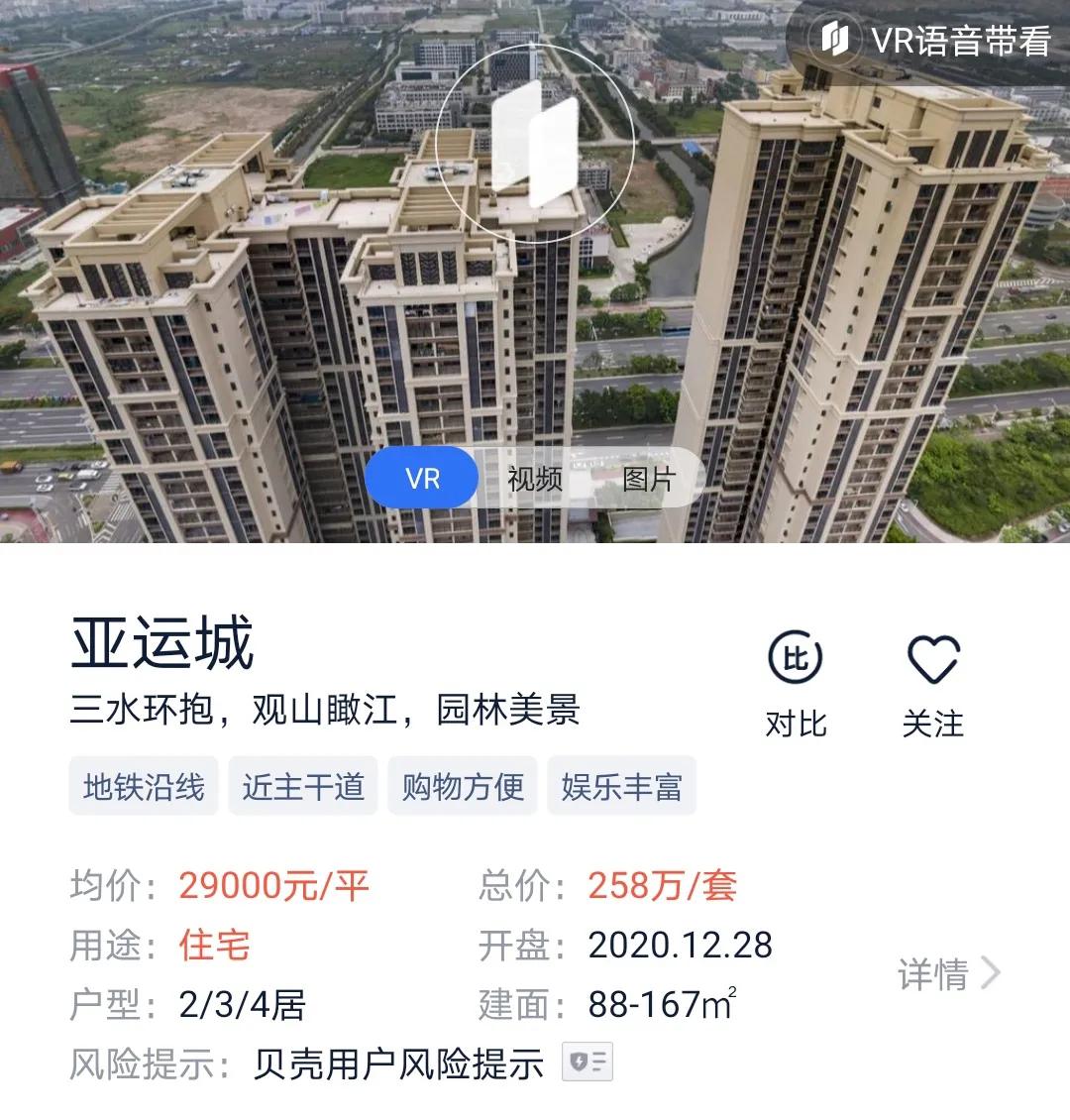Click the 对比 compare icon
Image resolution: width=1070 pixels, height=1120 pixels.
coord(797,657)
